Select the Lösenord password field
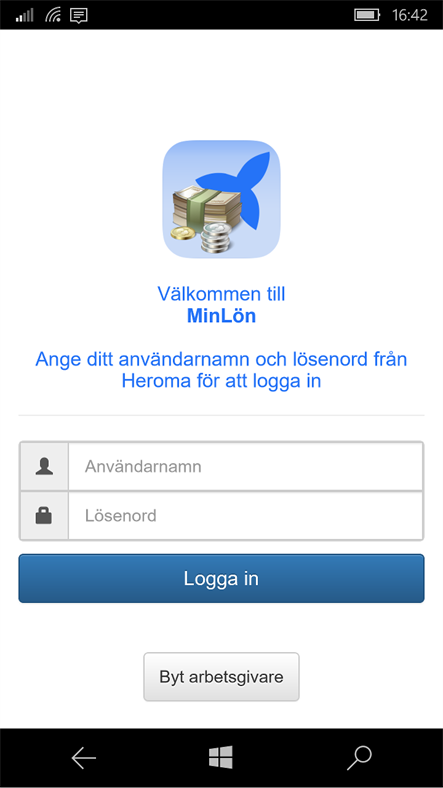This screenshot has height=788, width=443. (x=246, y=516)
